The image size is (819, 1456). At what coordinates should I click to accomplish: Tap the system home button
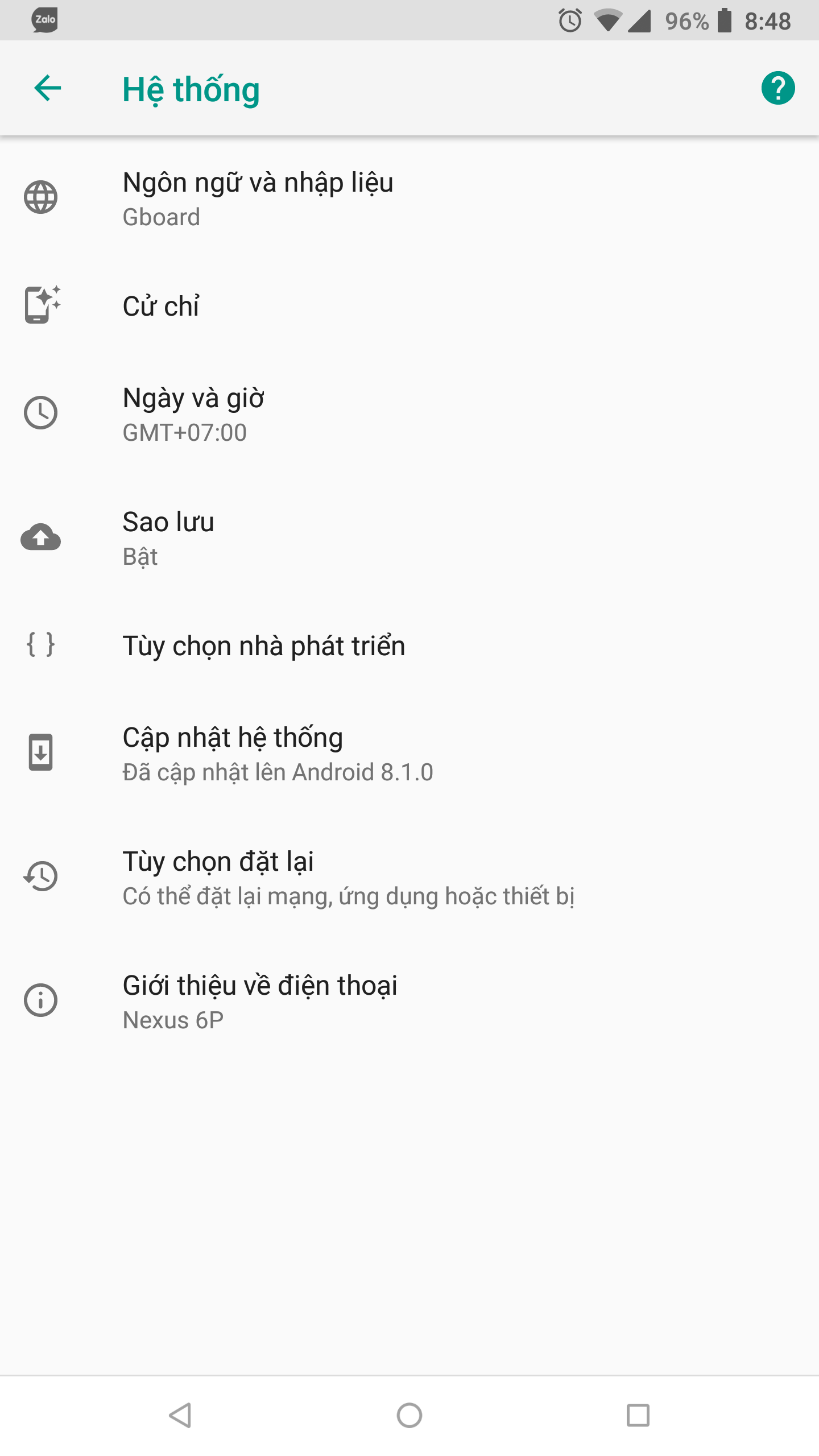pyautogui.click(x=409, y=1415)
